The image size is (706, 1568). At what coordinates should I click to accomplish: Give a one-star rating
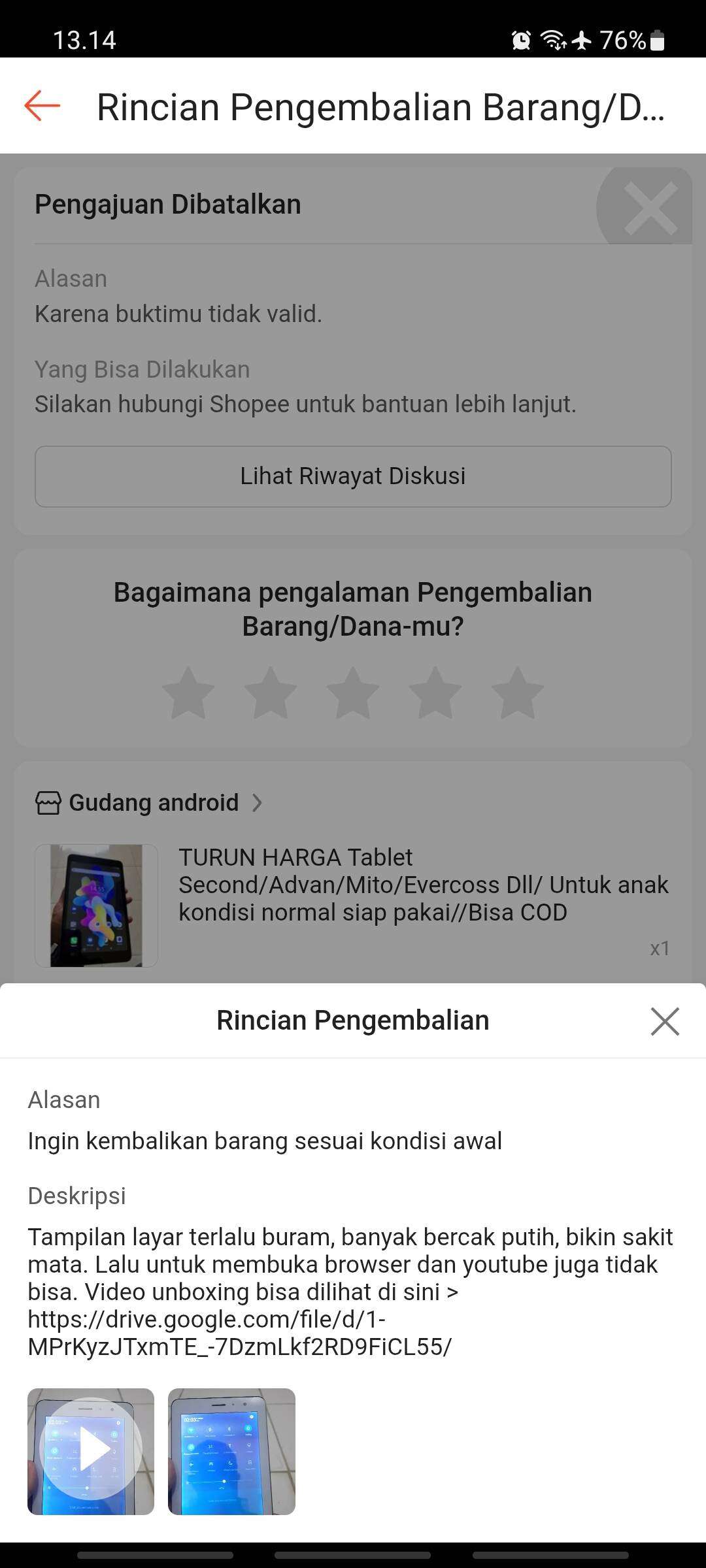(188, 693)
